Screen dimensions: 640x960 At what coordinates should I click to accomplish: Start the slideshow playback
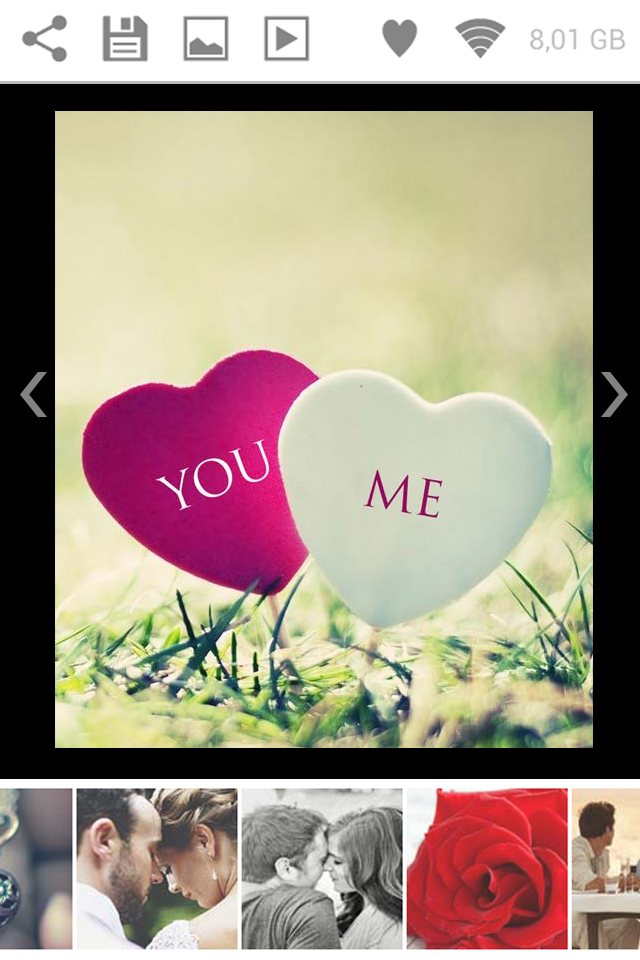pyautogui.click(x=286, y=39)
